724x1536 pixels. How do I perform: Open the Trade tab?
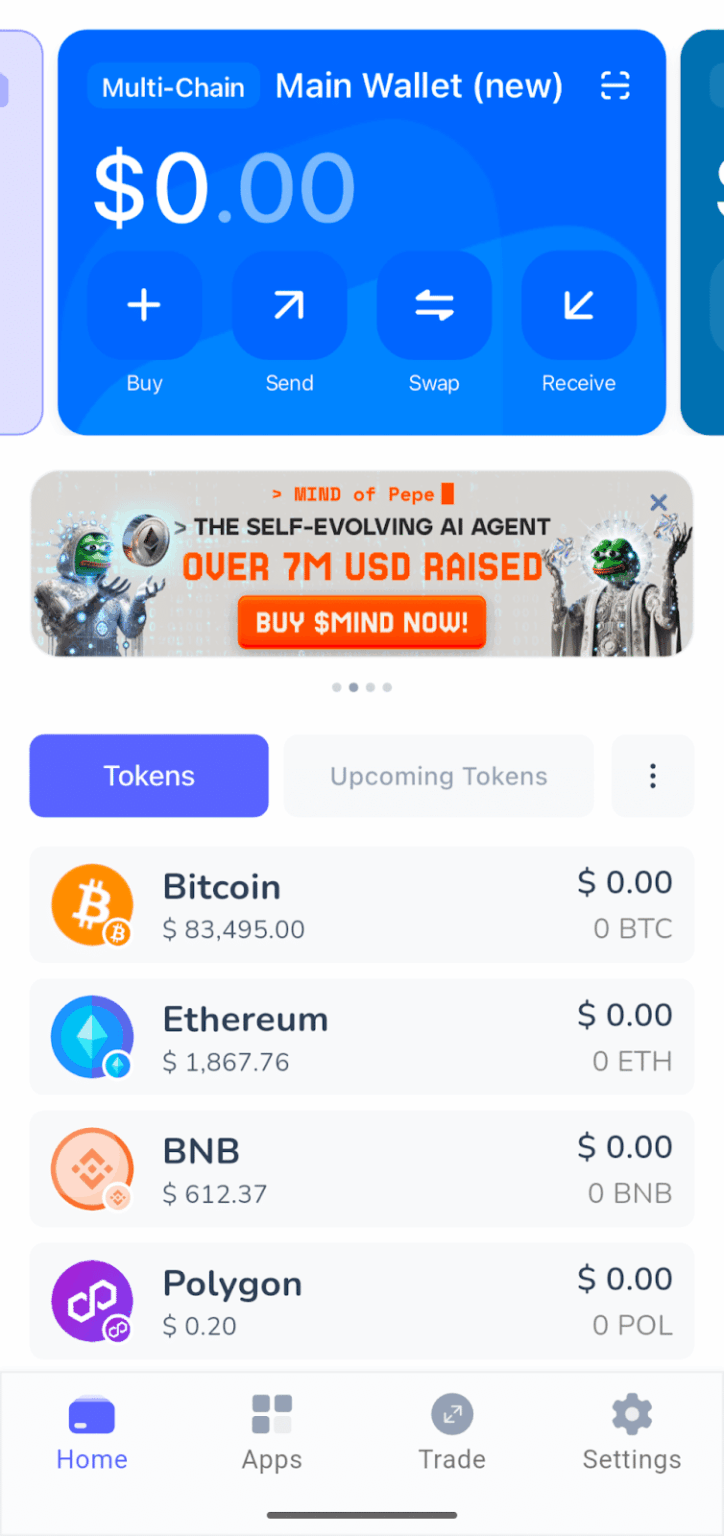(452, 1435)
